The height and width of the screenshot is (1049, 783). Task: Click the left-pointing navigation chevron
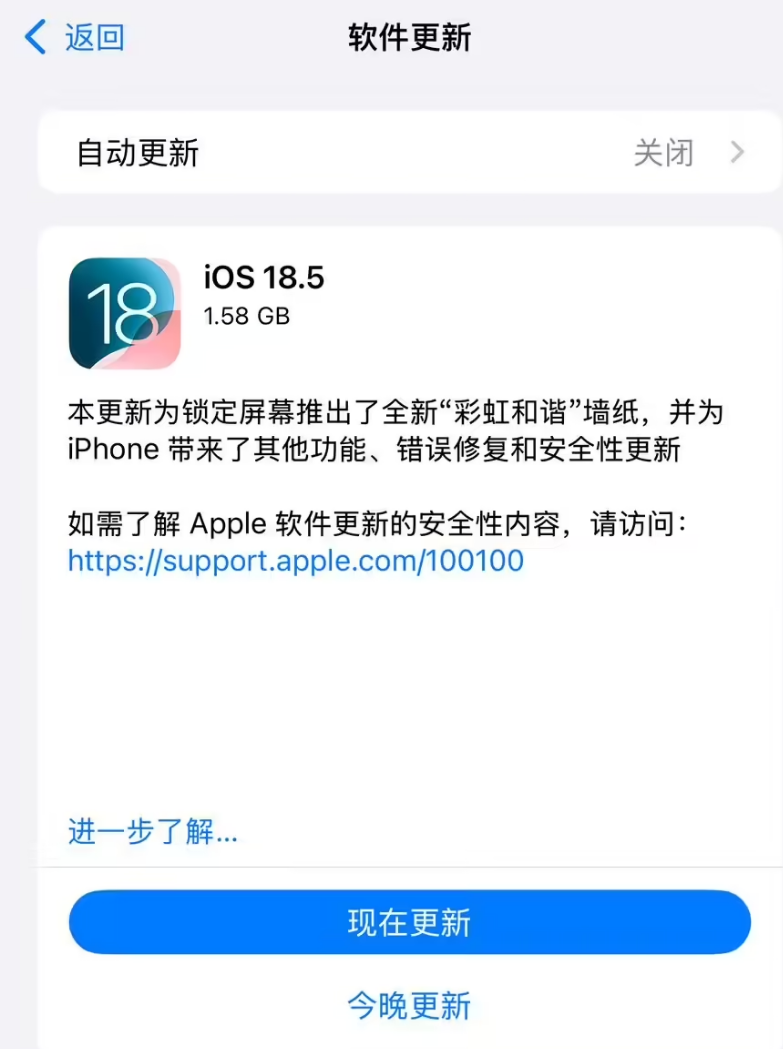(x=33, y=36)
